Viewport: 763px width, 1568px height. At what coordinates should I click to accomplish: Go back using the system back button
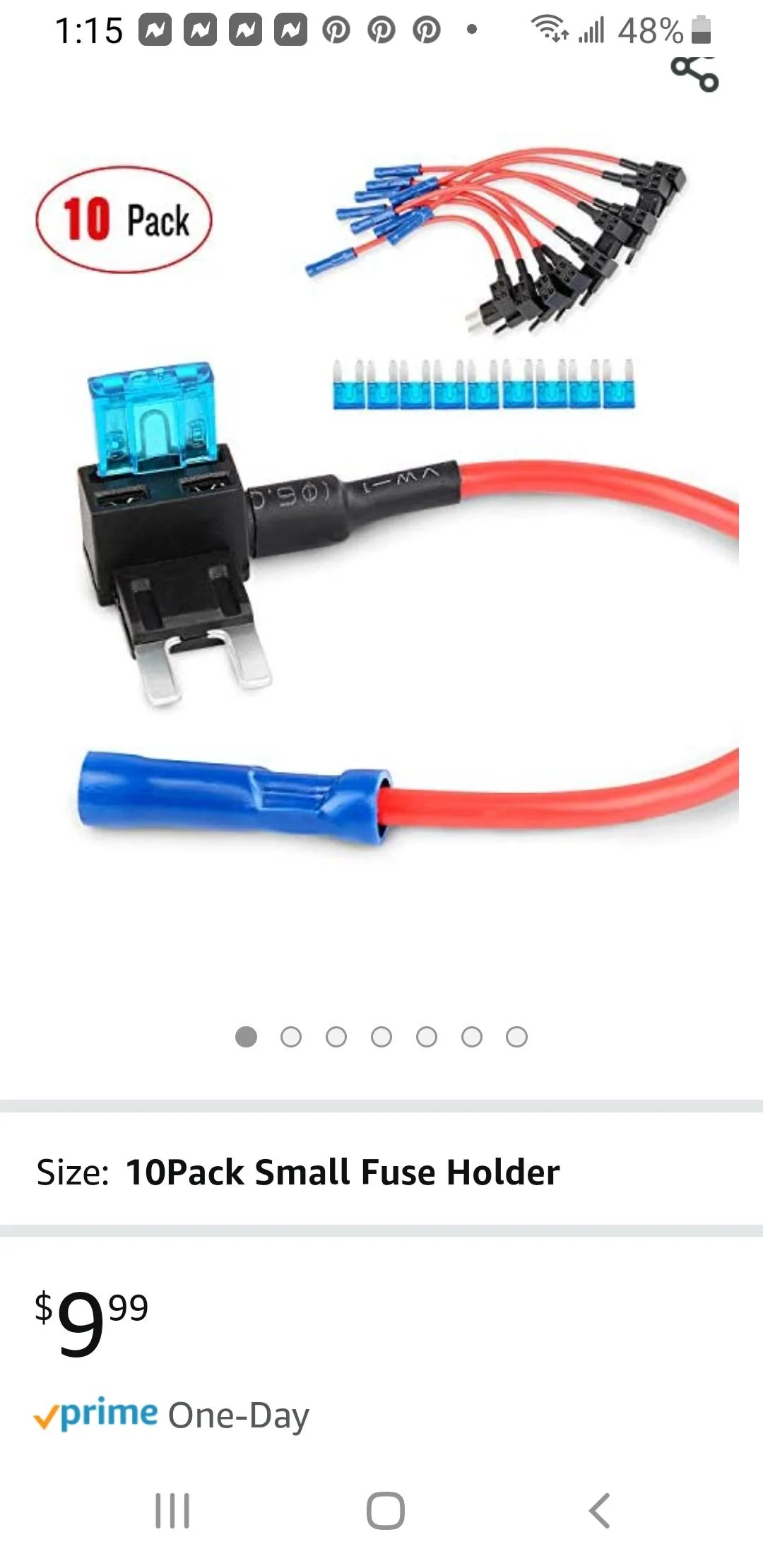click(x=600, y=1511)
